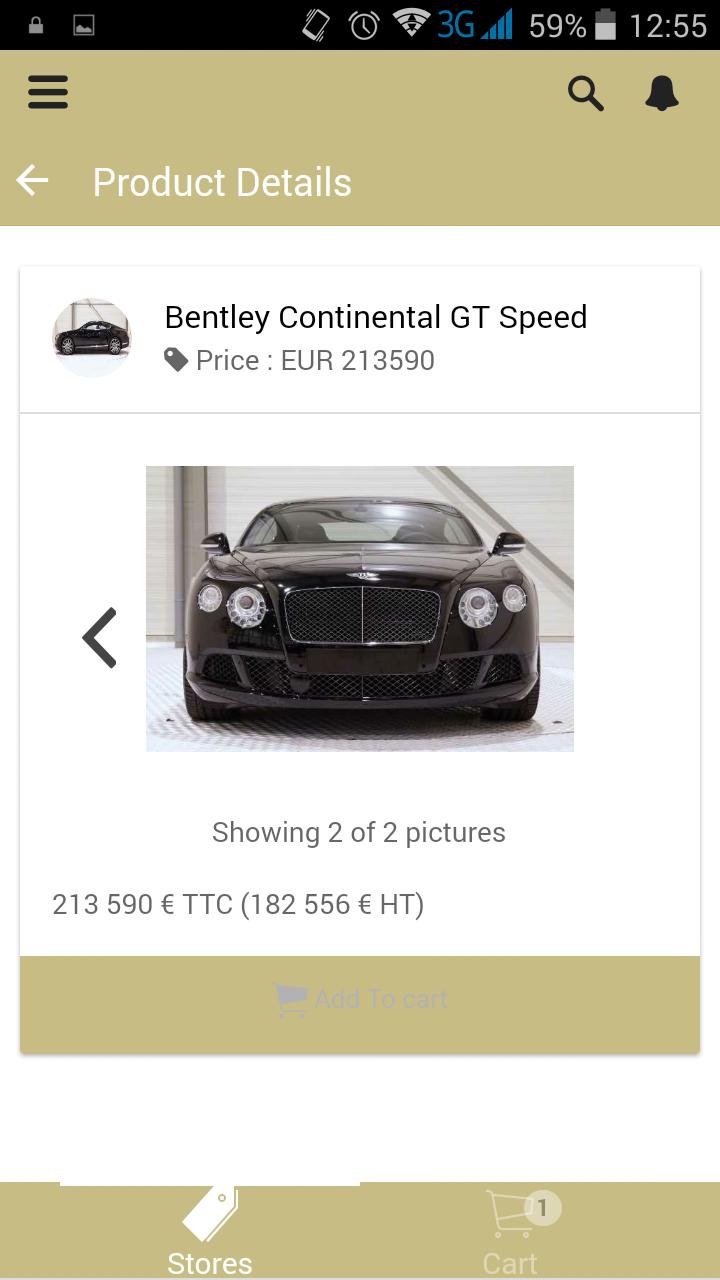This screenshot has height=1280, width=720.
Task: Tap the Add To cart button
Action: (x=360, y=999)
